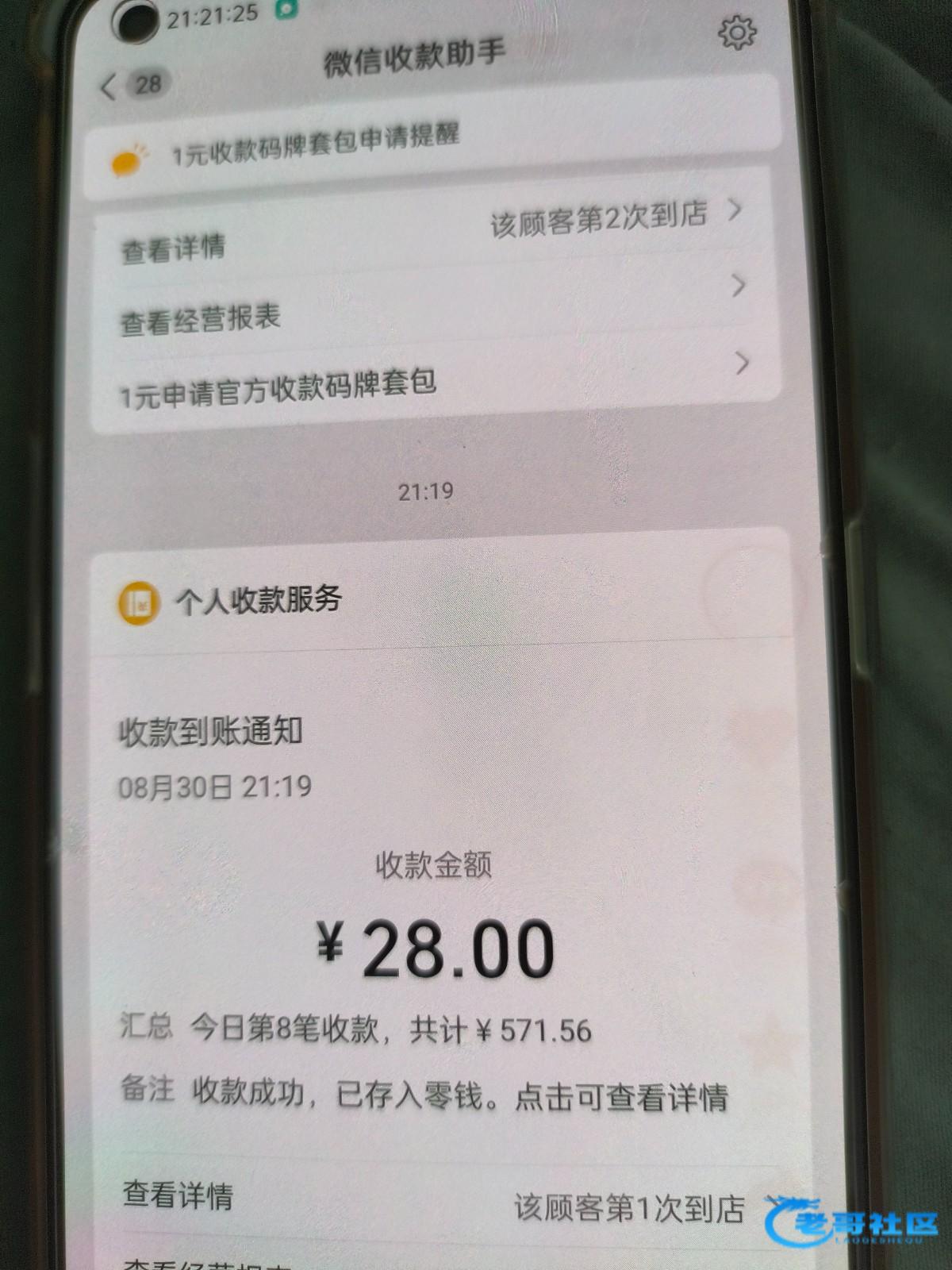The height and width of the screenshot is (1270, 952).
Task: Open the settings gear icon
Action: coord(736,33)
